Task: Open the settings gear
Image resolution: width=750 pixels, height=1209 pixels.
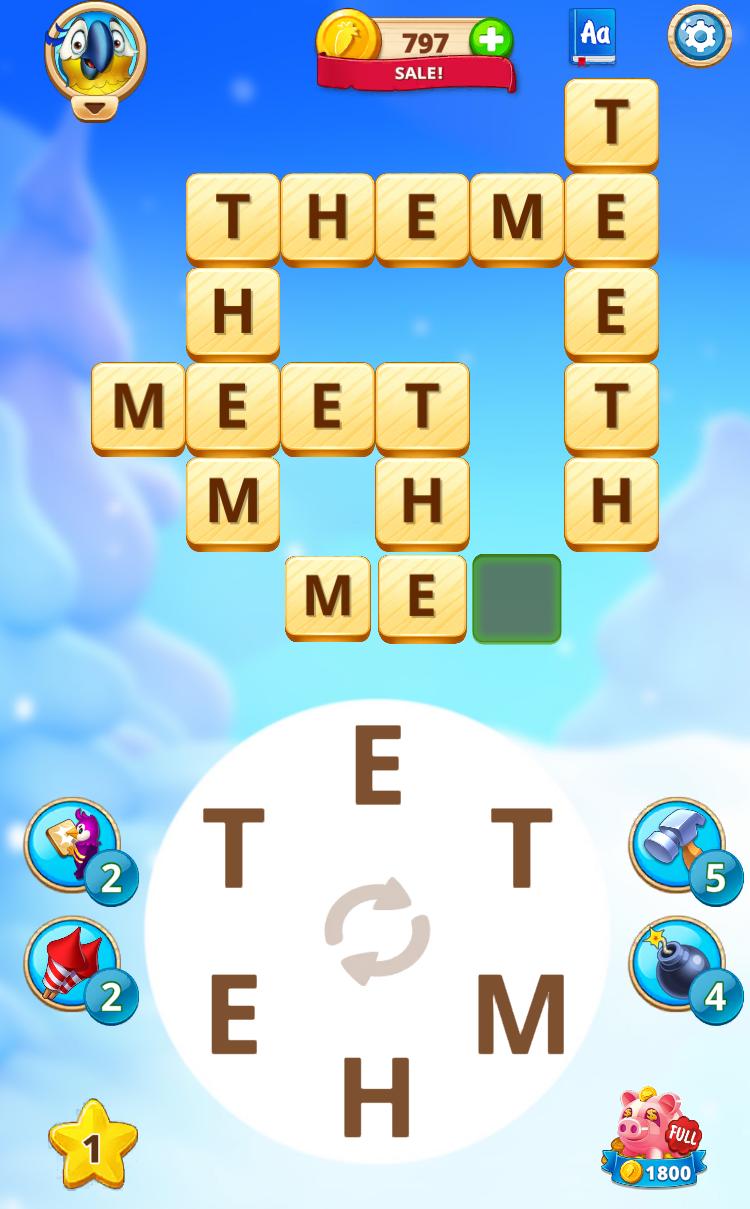Action: click(x=699, y=36)
